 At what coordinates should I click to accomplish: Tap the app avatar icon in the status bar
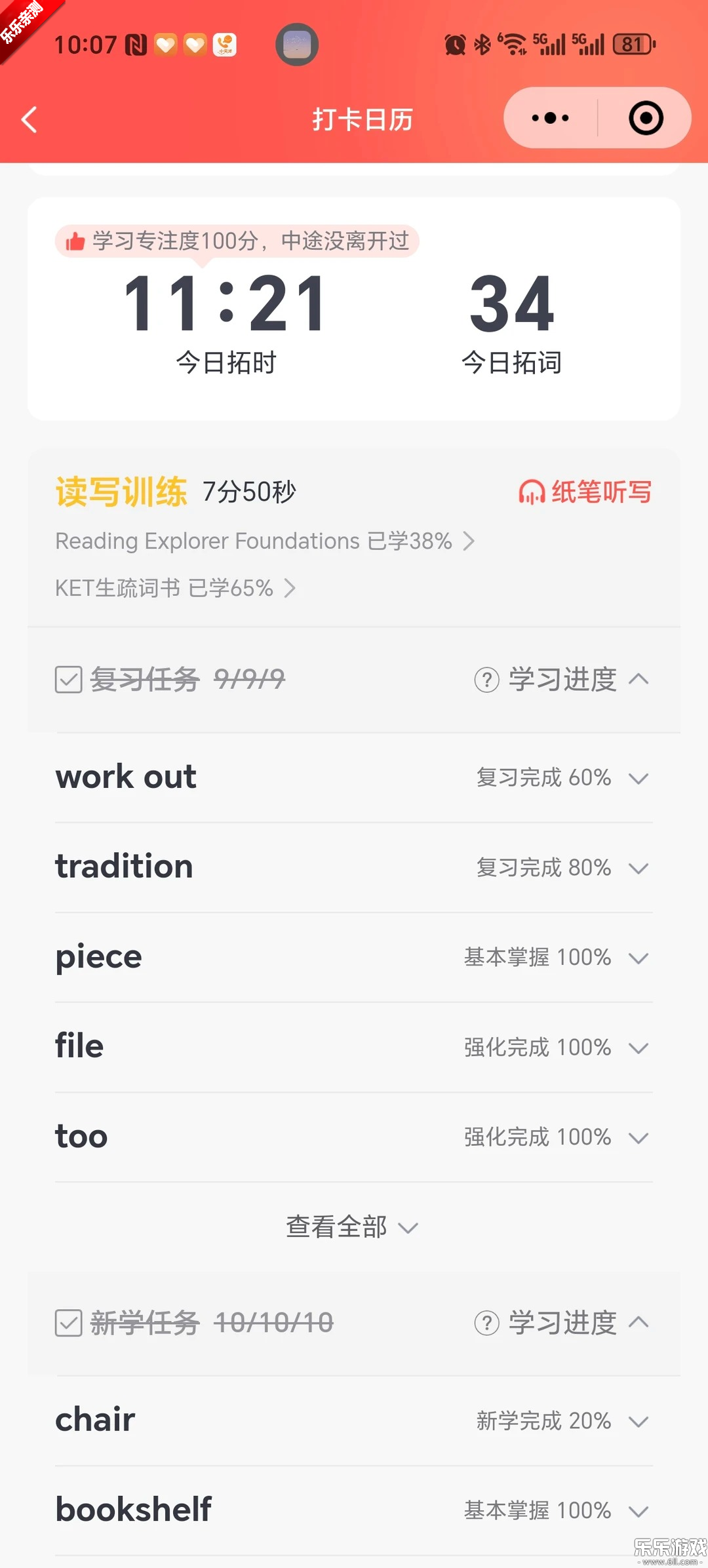(297, 45)
